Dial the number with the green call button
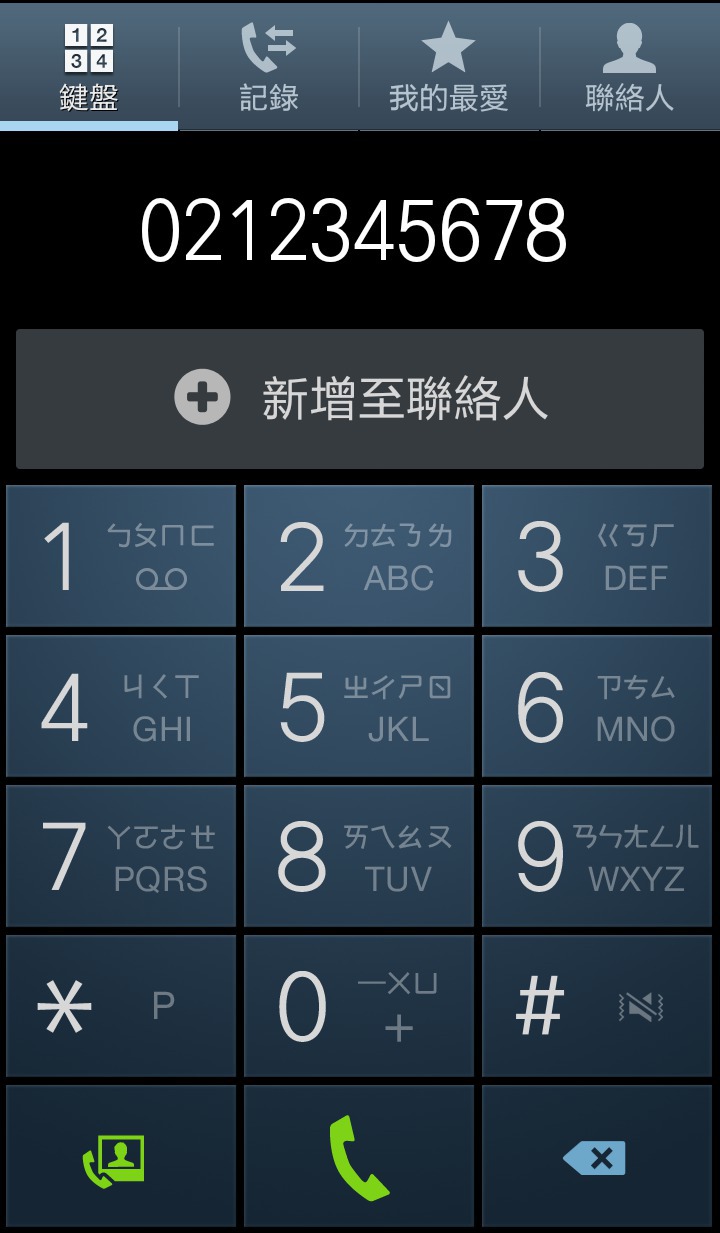Image resolution: width=720 pixels, height=1233 pixels. click(359, 1157)
